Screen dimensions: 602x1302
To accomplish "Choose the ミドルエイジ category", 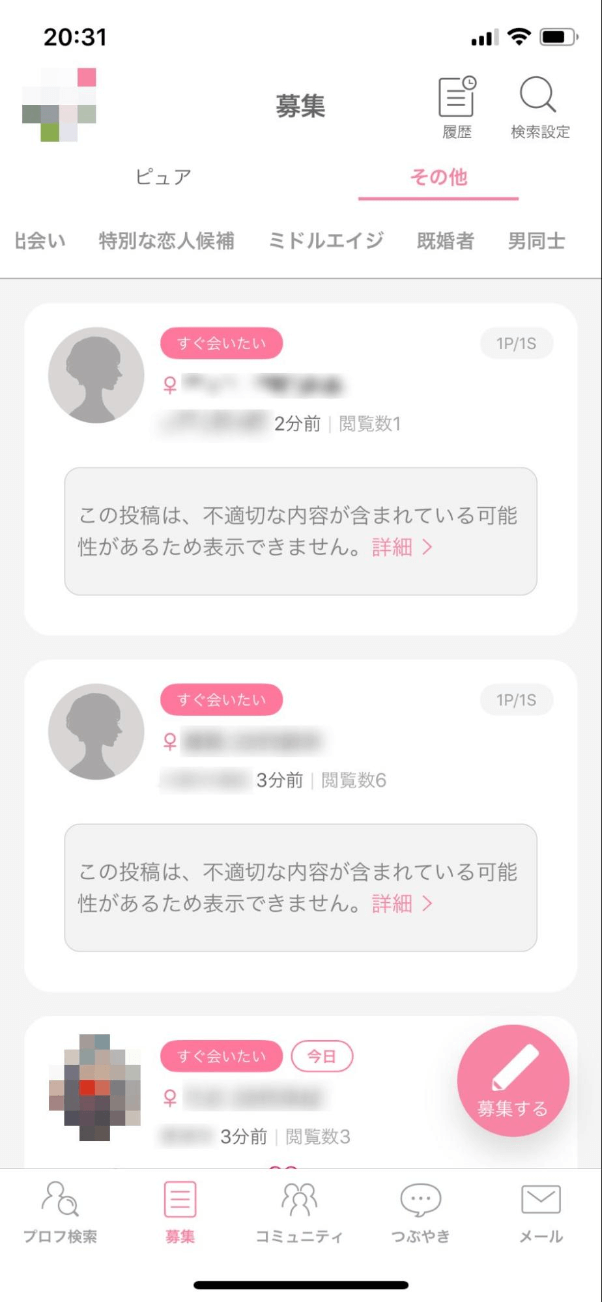I will pos(326,241).
